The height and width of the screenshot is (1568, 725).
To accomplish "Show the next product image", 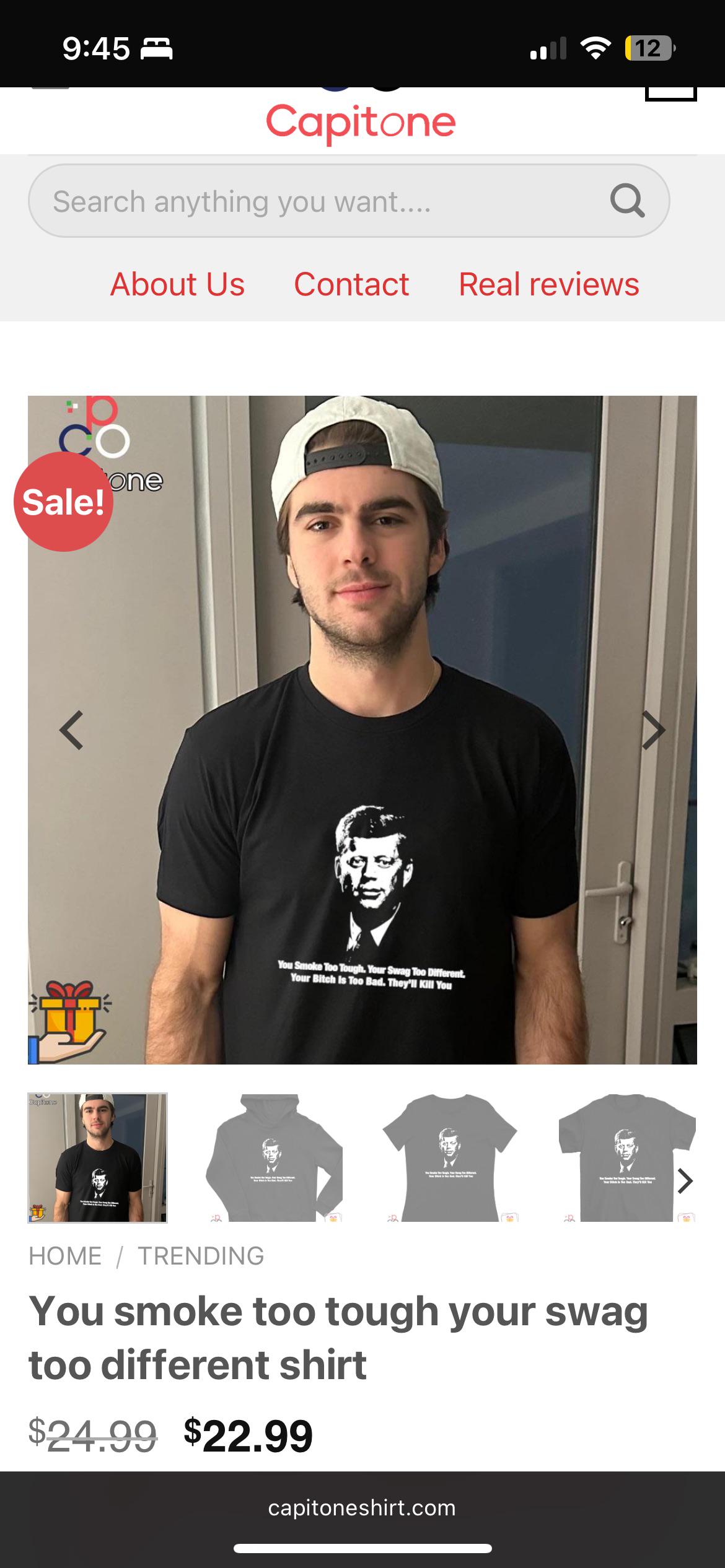I will pyautogui.click(x=653, y=730).
